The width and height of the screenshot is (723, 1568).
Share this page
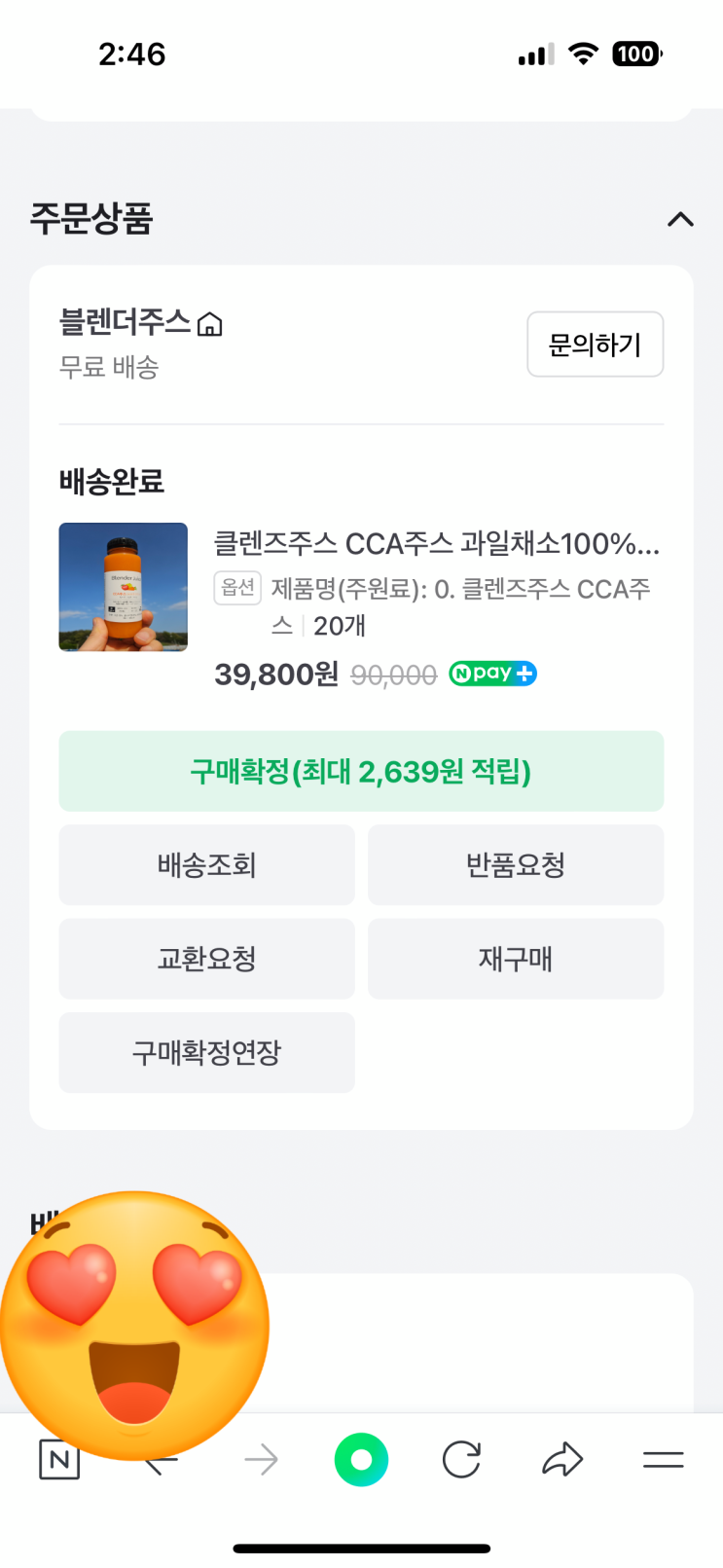point(562,1459)
